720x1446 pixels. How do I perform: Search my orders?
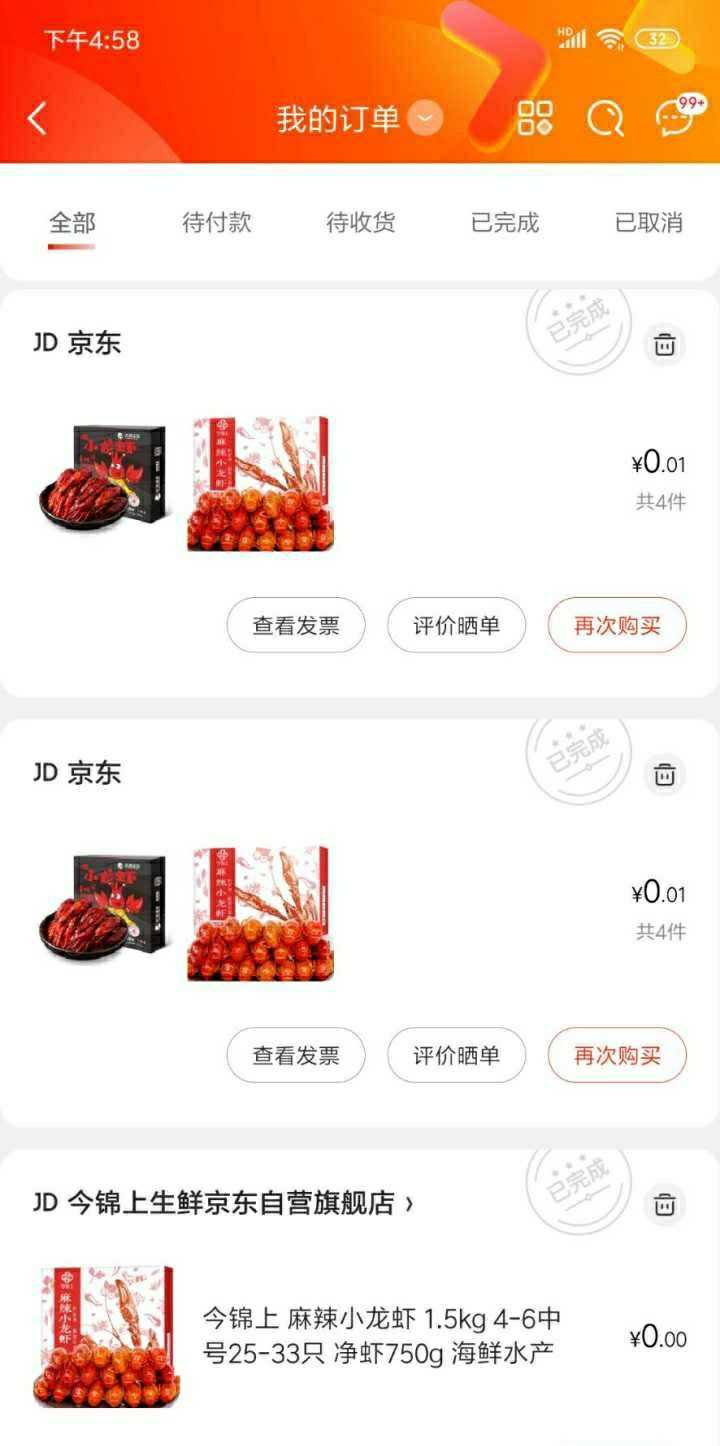pyautogui.click(x=605, y=119)
